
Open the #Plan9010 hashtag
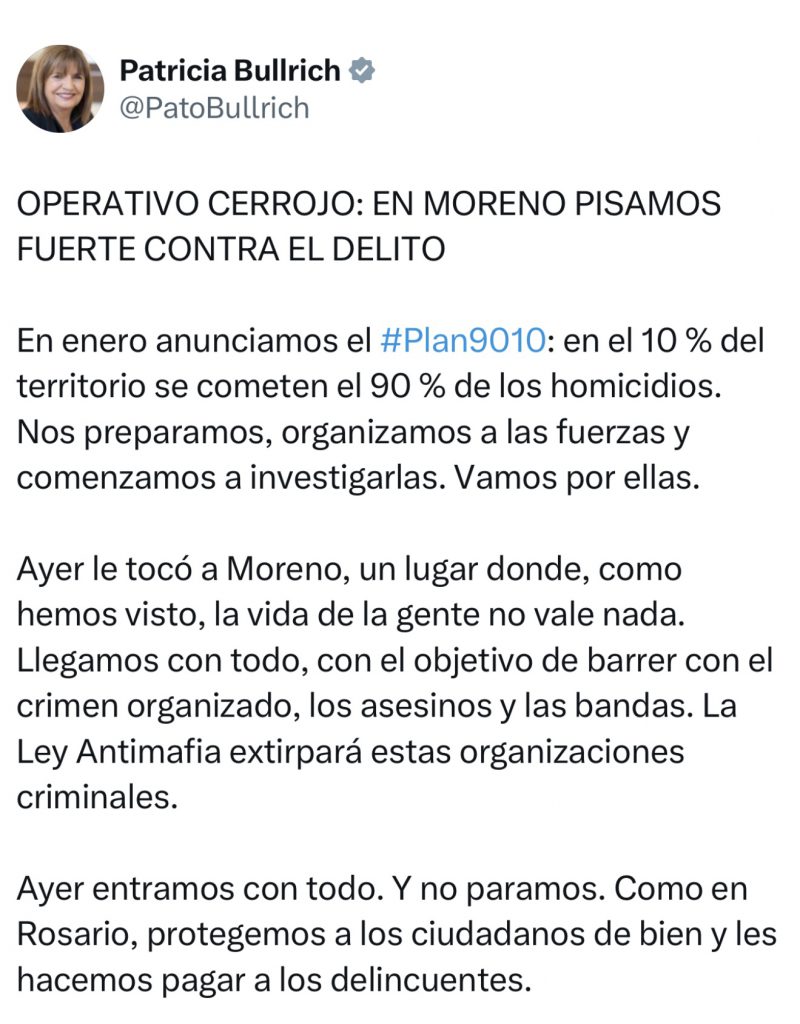[463, 340]
